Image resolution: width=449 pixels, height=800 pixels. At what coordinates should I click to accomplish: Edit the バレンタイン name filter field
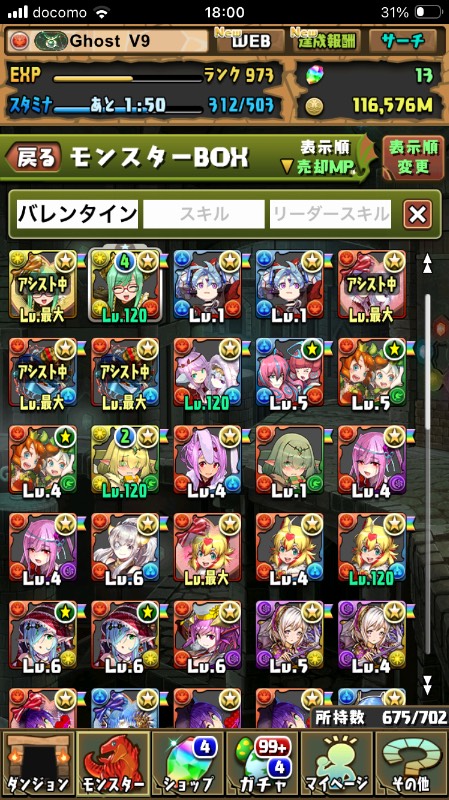[x=78, y=214]
